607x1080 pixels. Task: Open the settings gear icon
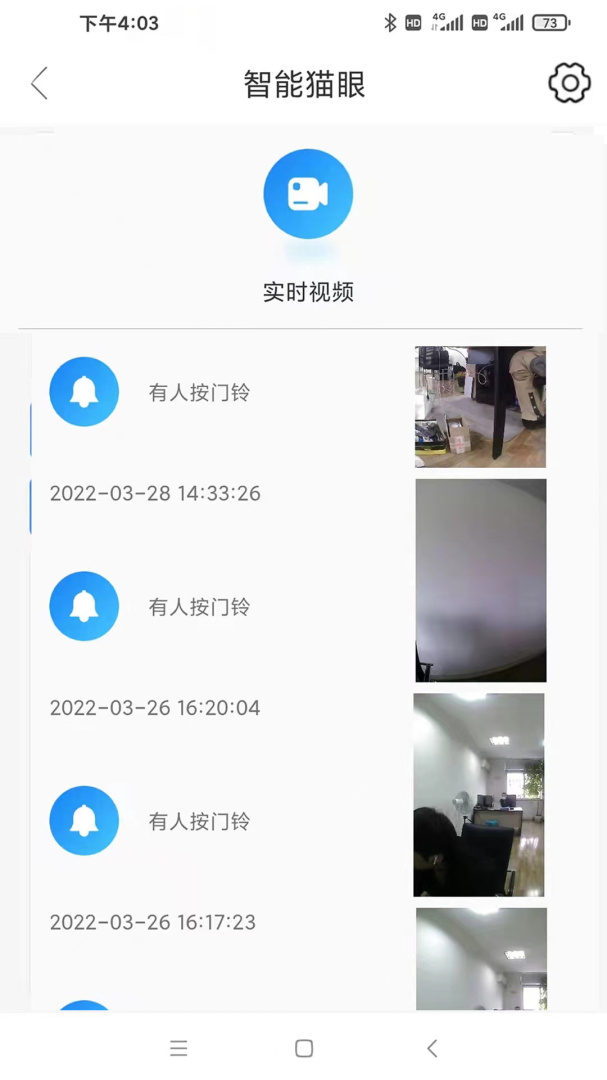pyautogui.click(x=569, y=83)
